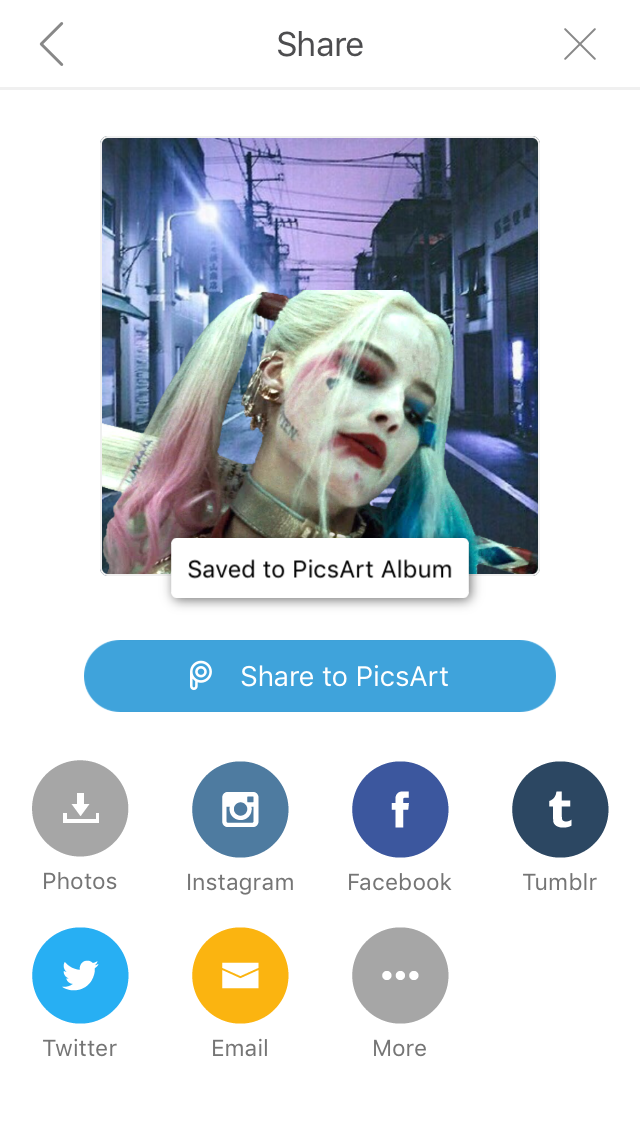Image resolution: width=640 pixels, height=1136 pixels.
Task: Close the Share screen
Action: point(579,45)
